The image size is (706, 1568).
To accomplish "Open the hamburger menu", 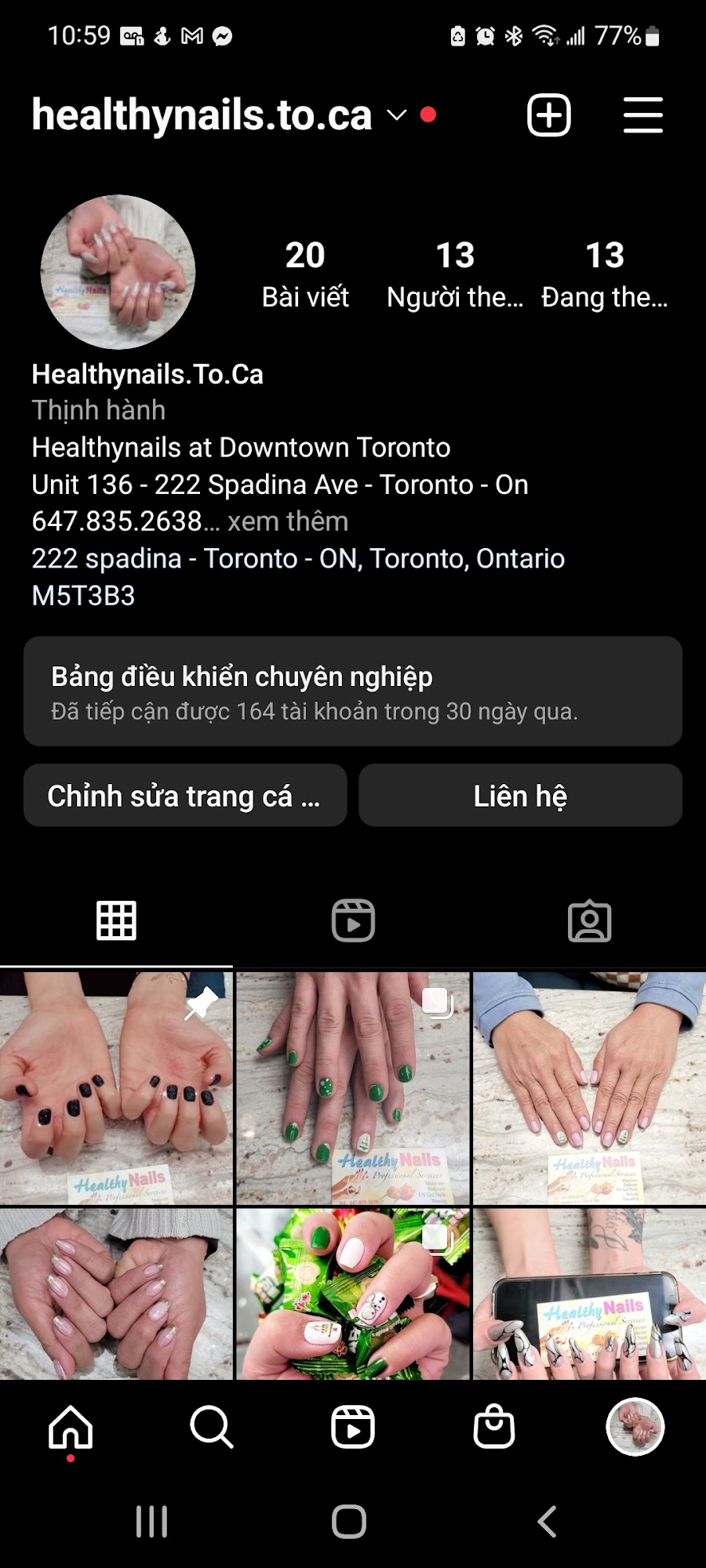I will 643,115.
